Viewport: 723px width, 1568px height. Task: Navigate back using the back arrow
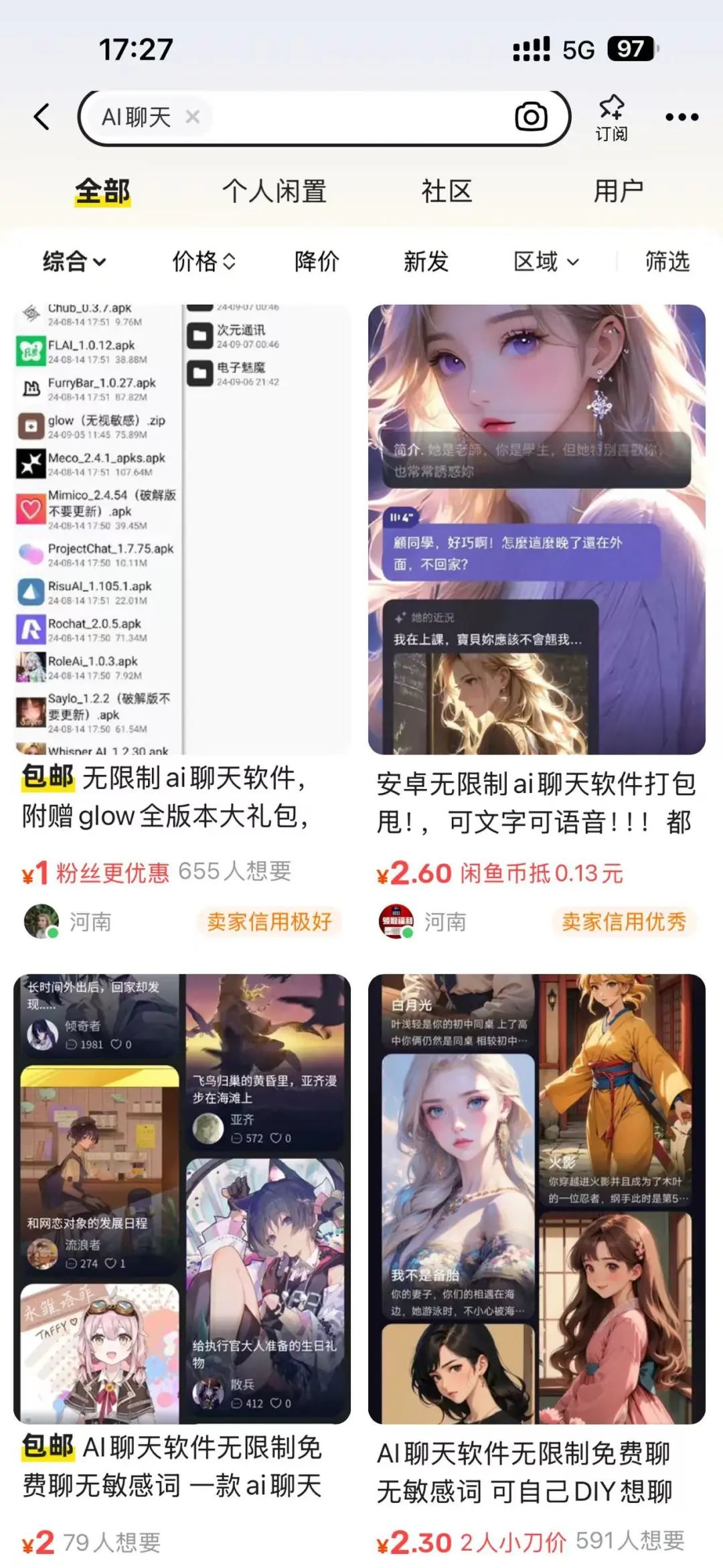(x=42, y=117)
